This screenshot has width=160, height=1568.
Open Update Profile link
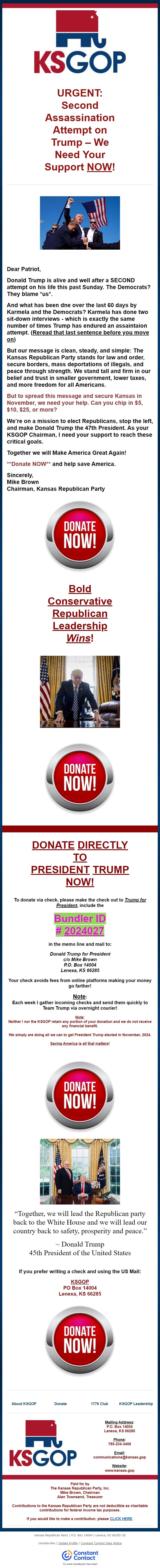pyautogui.click(x=68, y=1543)
